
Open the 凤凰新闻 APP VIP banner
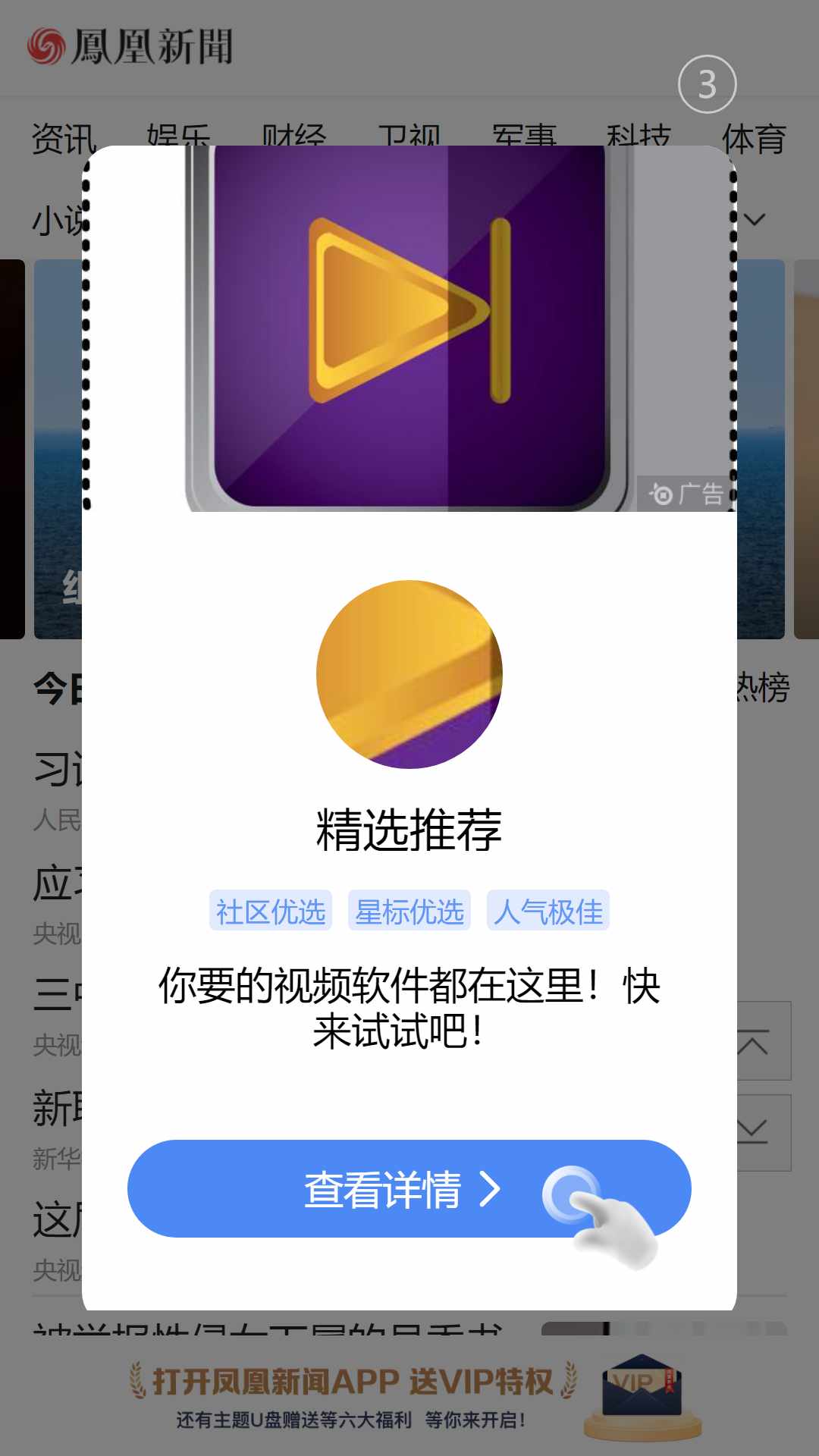[409, 1397]
